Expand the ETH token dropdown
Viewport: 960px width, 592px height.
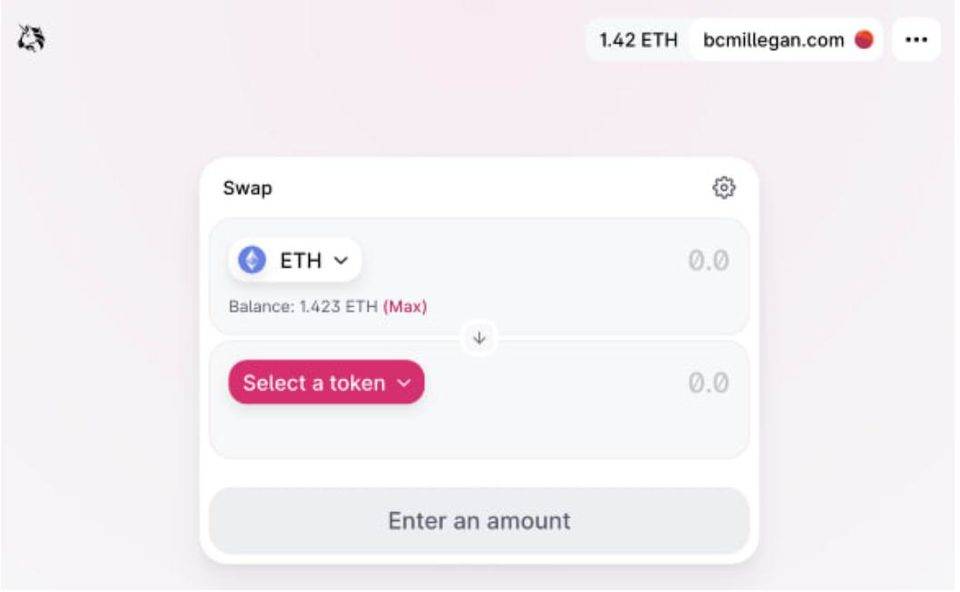click(295, 260)
